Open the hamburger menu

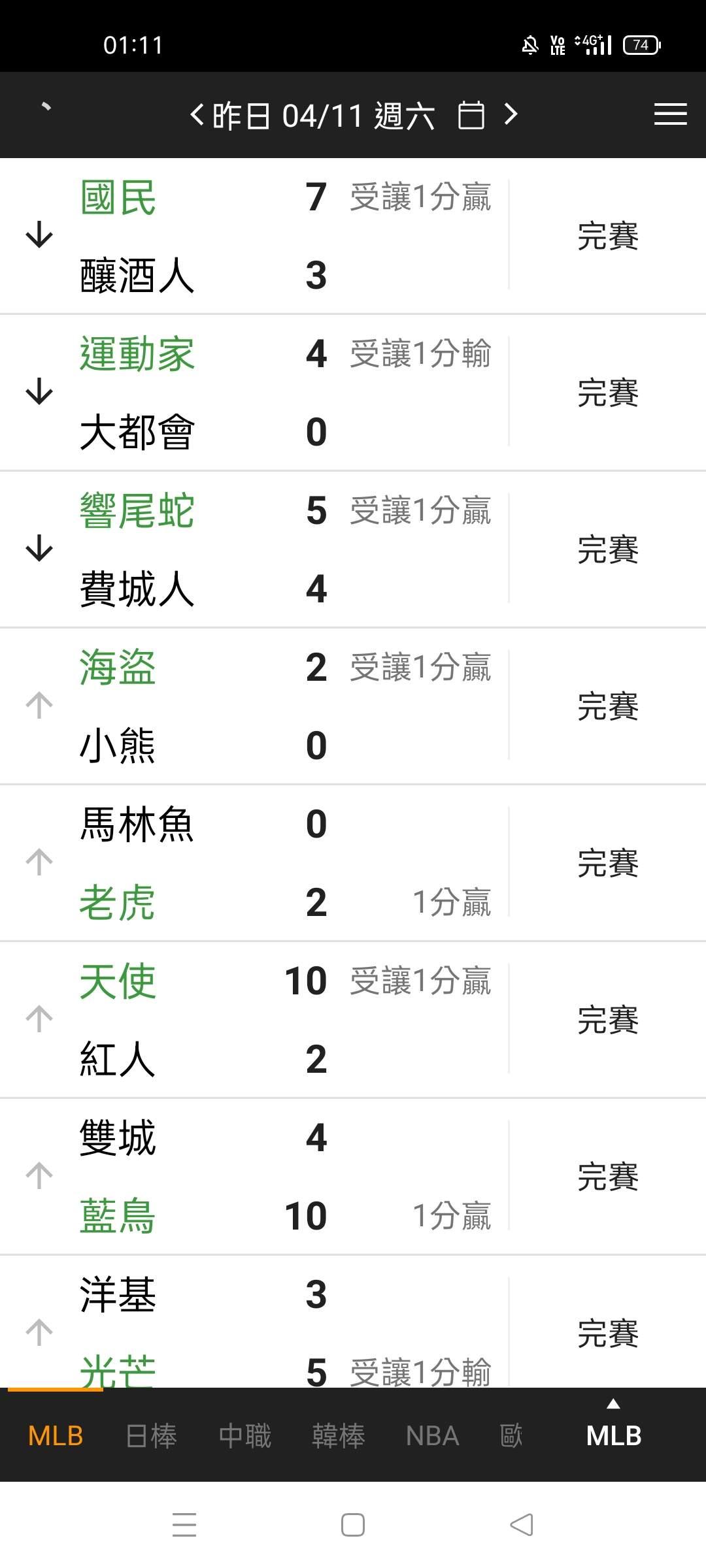(670, 114)
